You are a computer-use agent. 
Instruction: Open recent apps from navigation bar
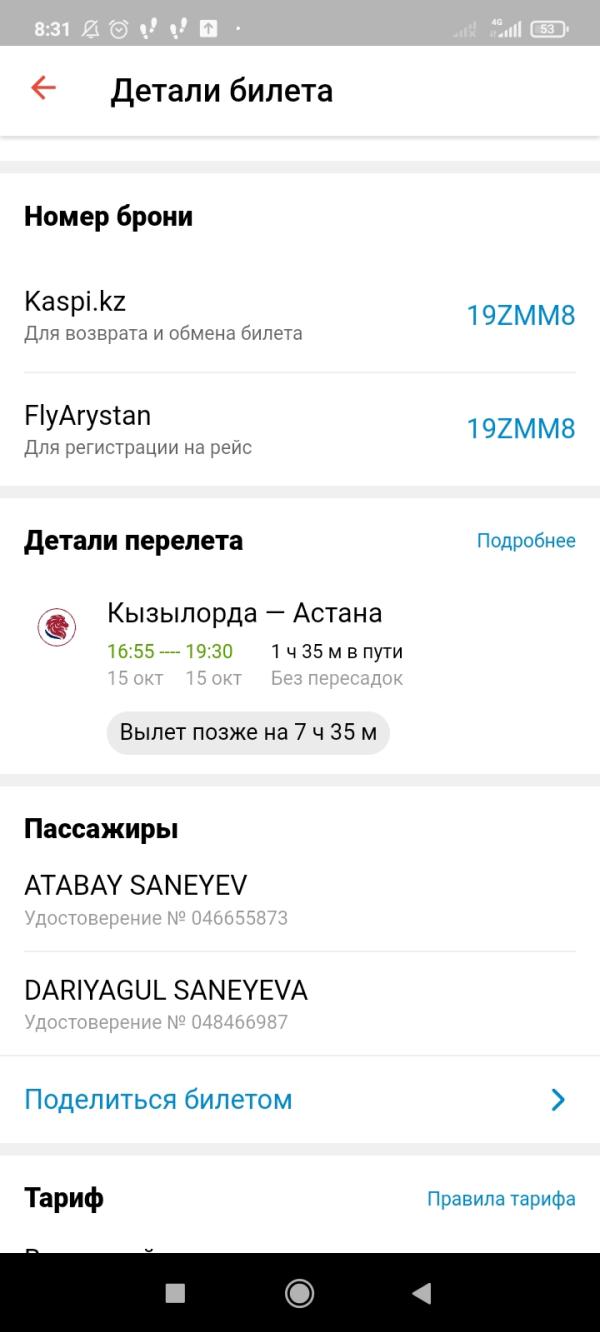tap(175, 1293)
